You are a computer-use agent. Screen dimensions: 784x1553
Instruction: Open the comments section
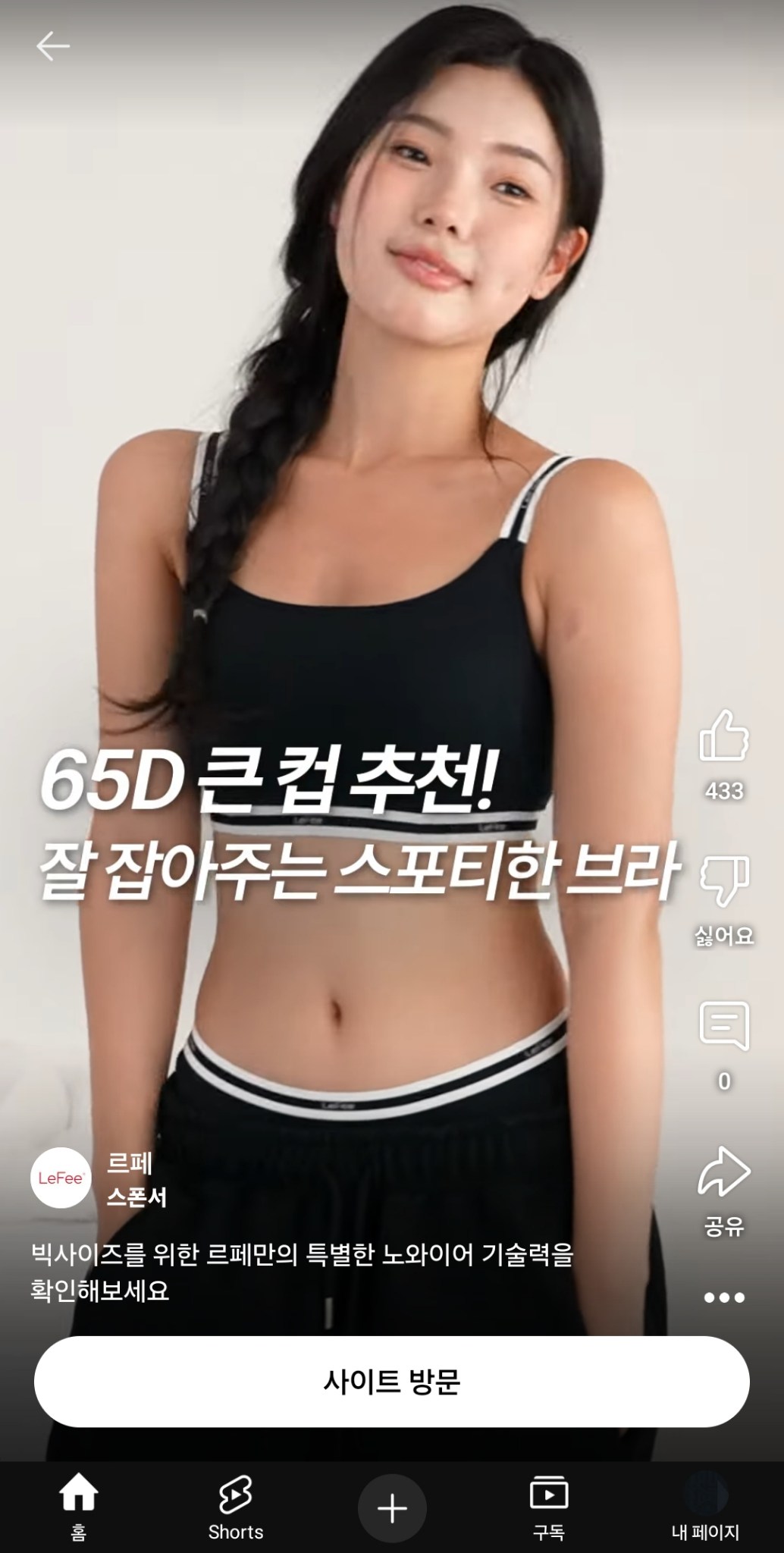(x=724, y=1026)
